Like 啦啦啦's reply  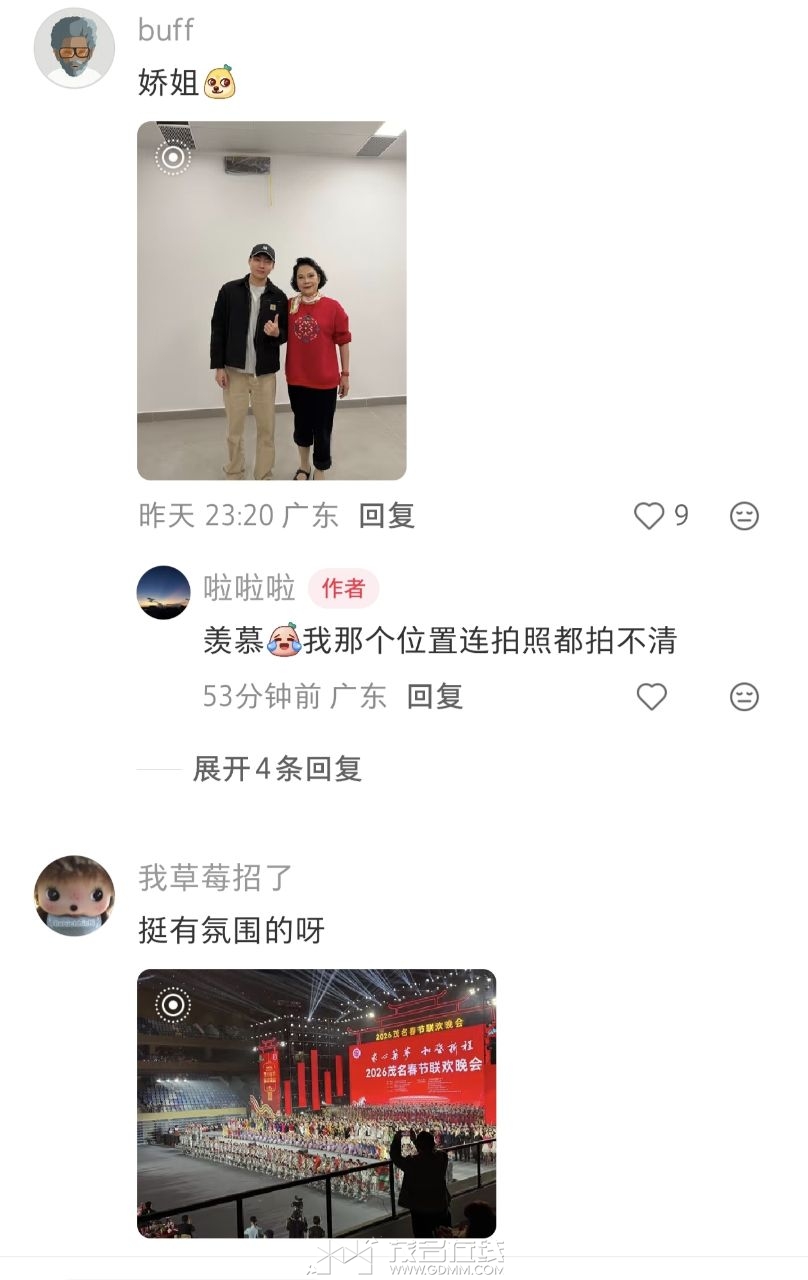[x=651, y=697]
